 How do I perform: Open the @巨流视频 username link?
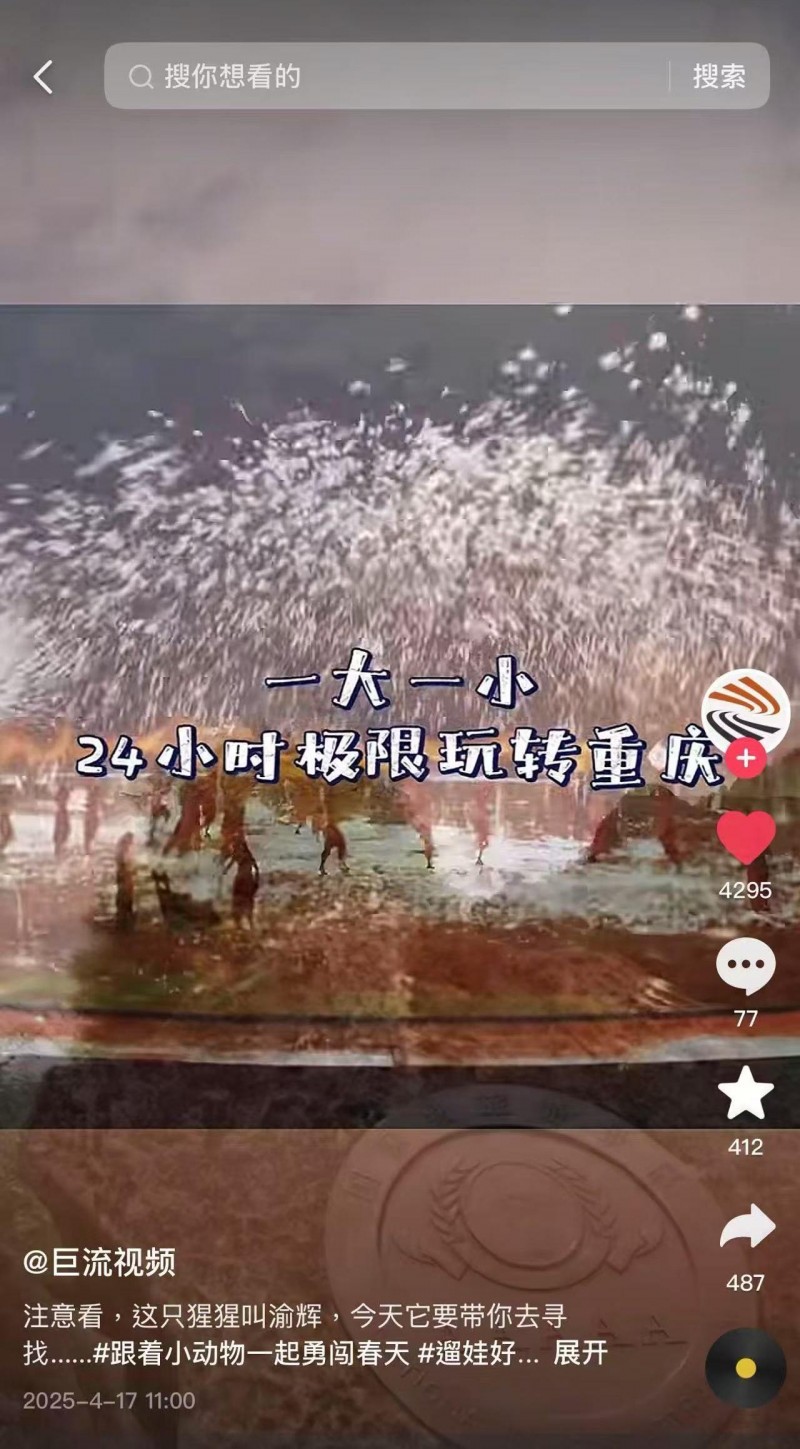pyautogui.click(x=99, y=1263)
